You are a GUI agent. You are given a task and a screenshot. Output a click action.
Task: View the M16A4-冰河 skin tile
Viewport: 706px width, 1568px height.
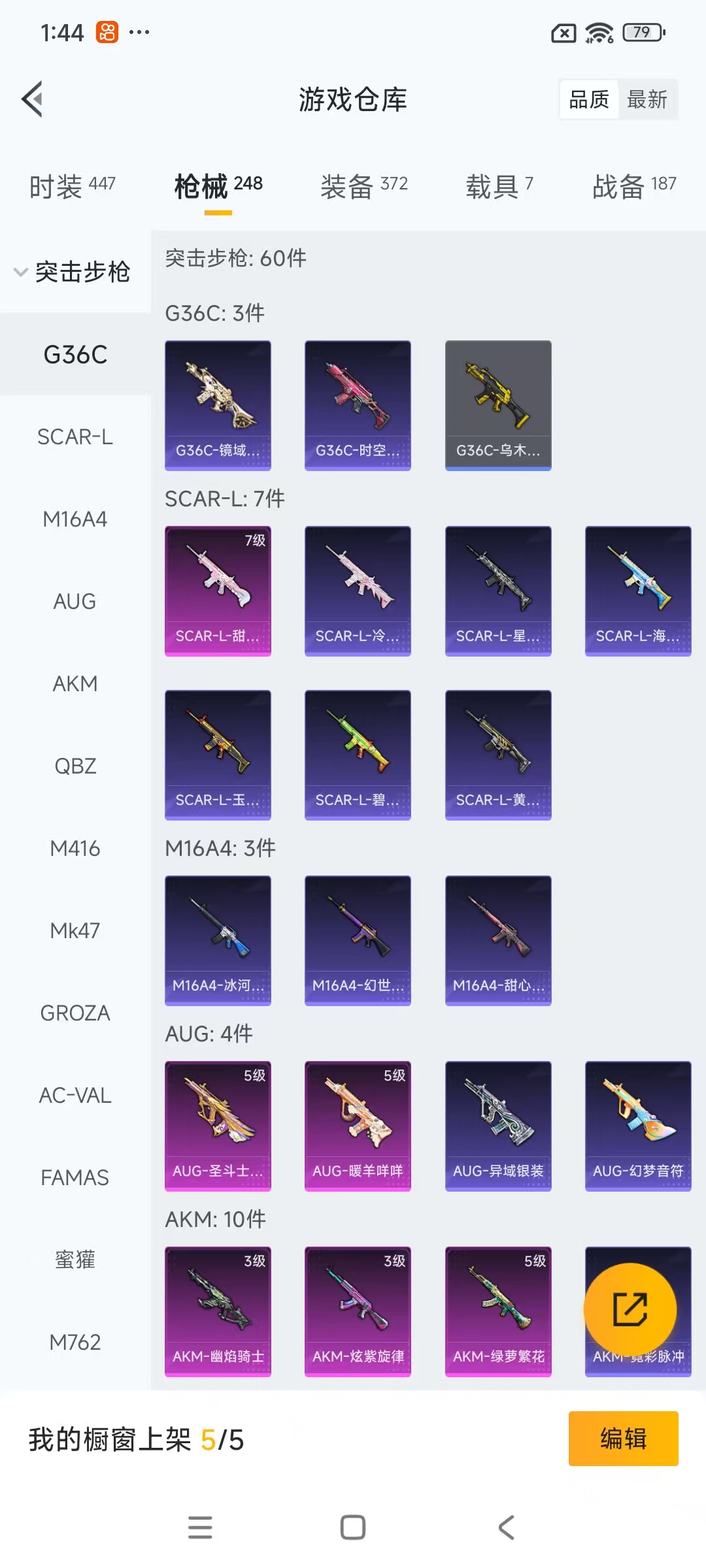[x=218, y=940]
